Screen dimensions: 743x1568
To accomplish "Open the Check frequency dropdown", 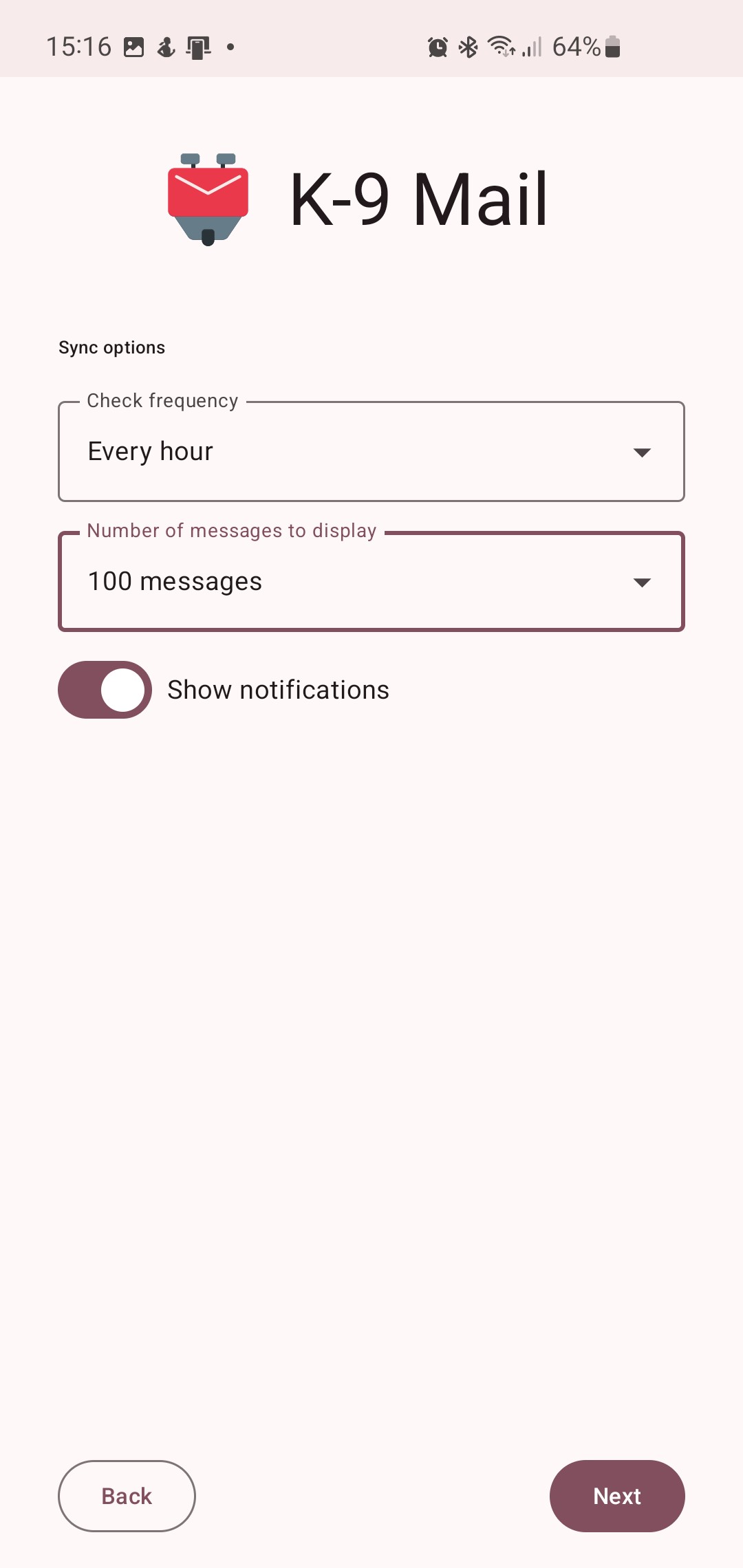I will click(371, 452).
